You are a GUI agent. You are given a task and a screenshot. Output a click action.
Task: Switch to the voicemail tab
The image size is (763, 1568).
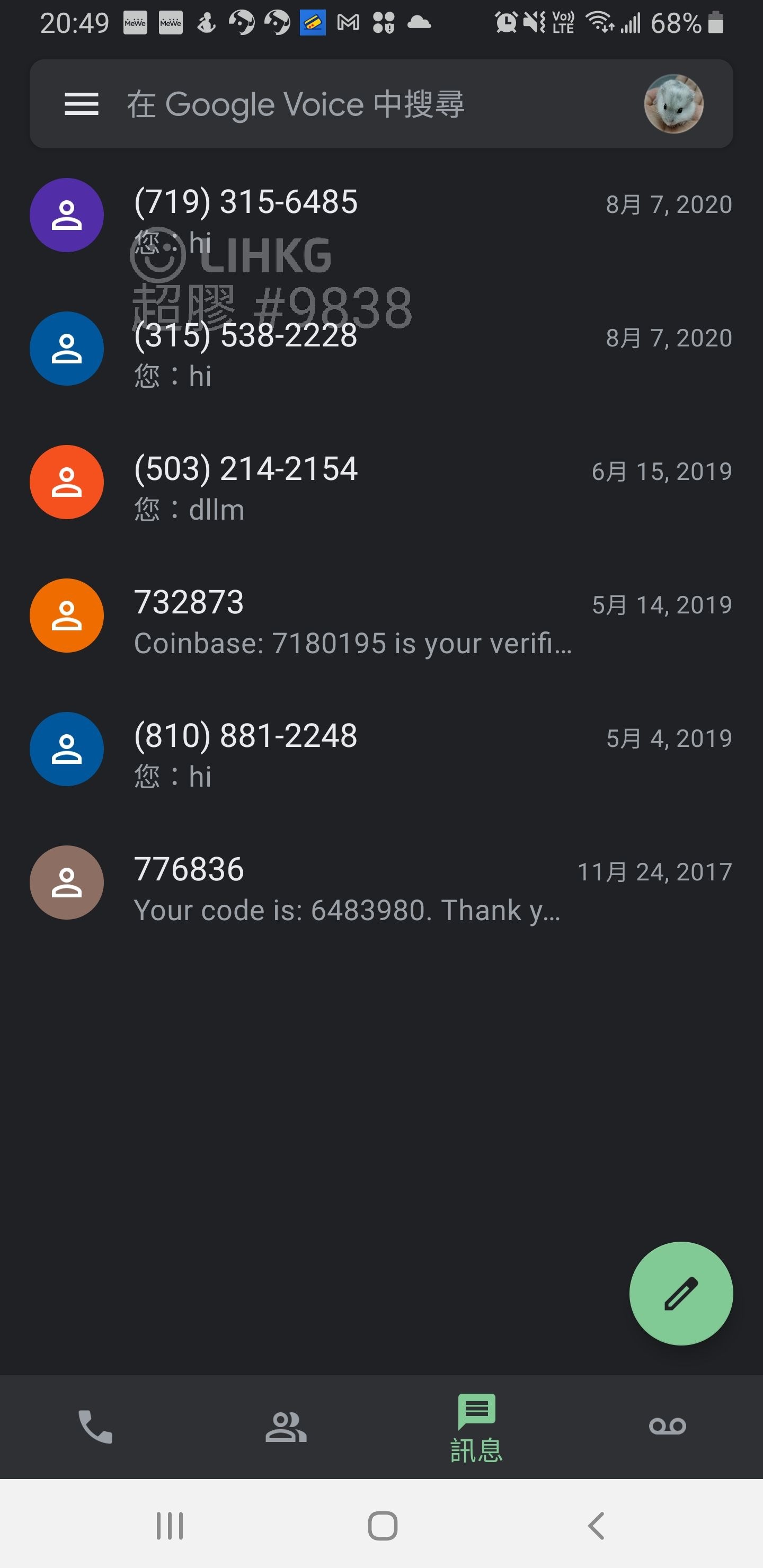coord(668,1426)
